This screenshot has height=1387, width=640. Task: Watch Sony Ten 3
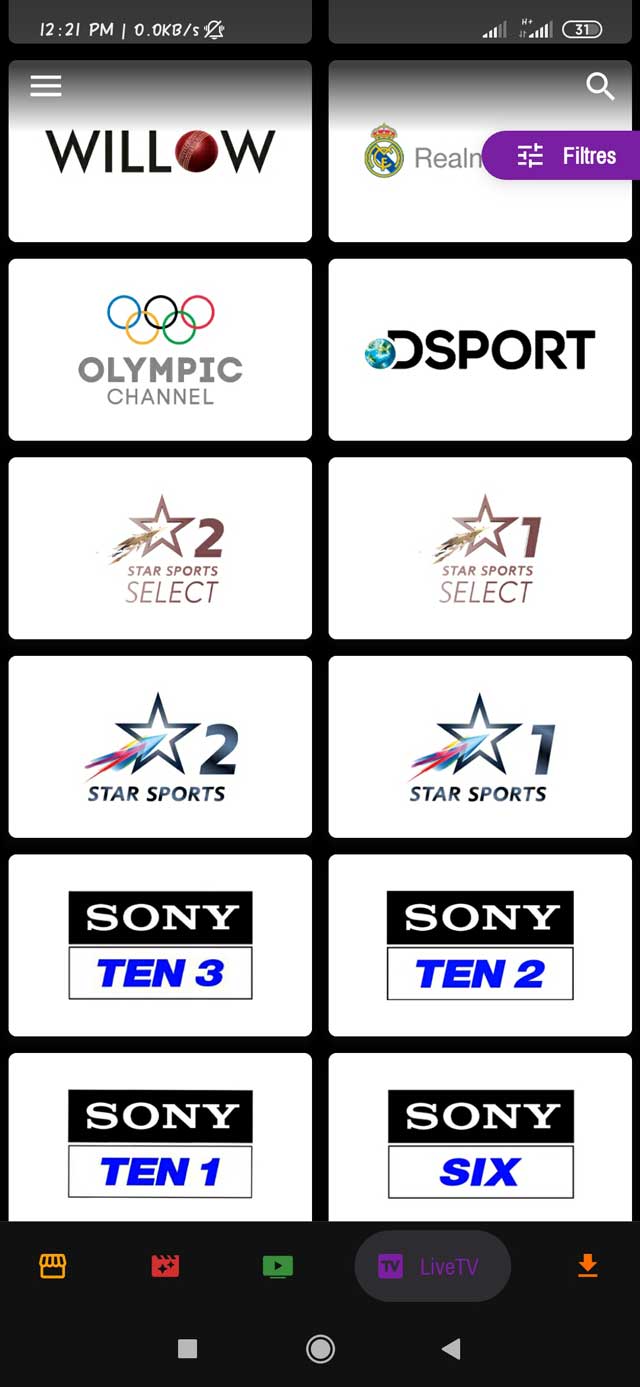160,945
